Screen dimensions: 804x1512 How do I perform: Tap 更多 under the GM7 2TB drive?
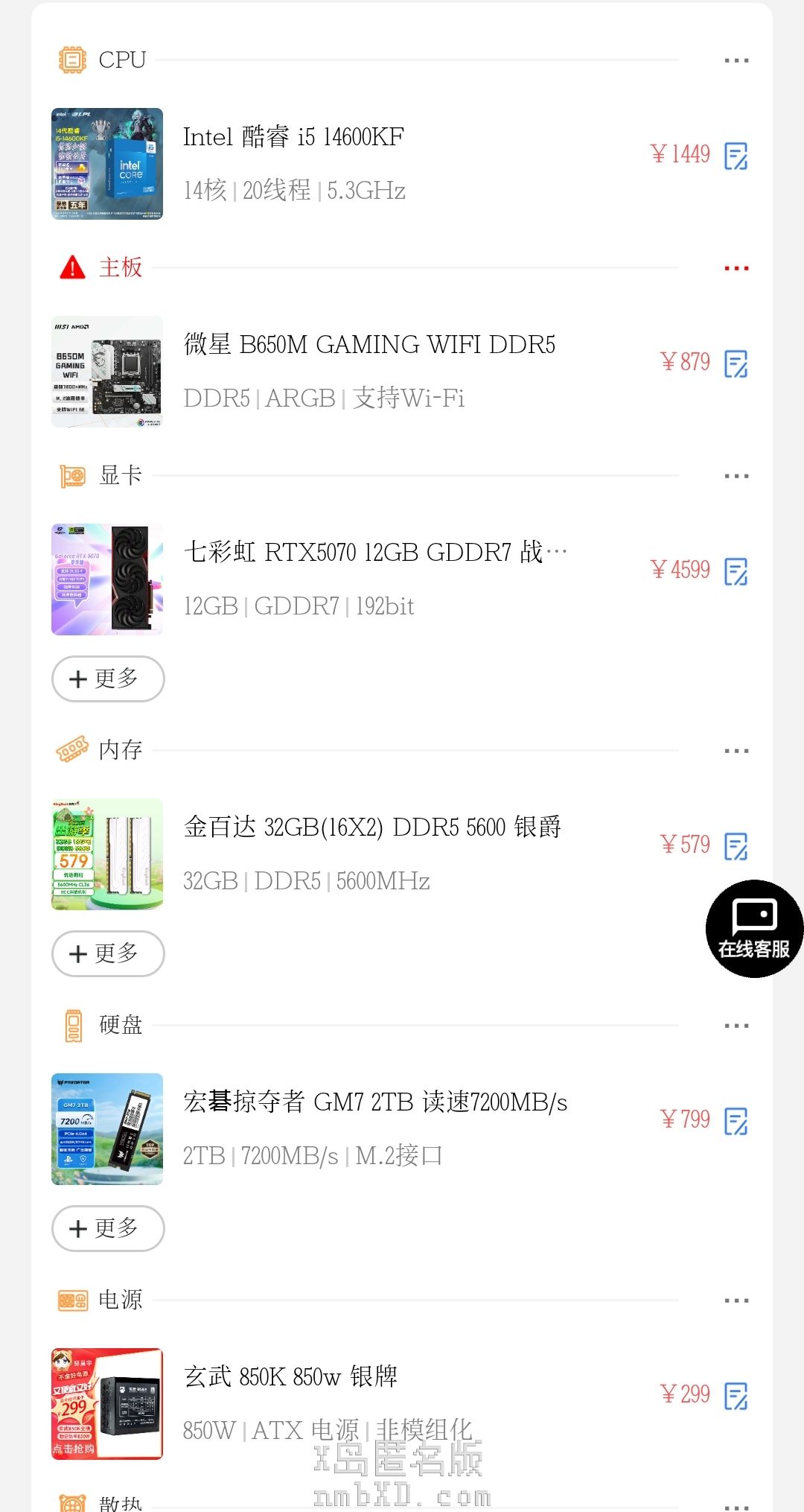pos(108,1228)
